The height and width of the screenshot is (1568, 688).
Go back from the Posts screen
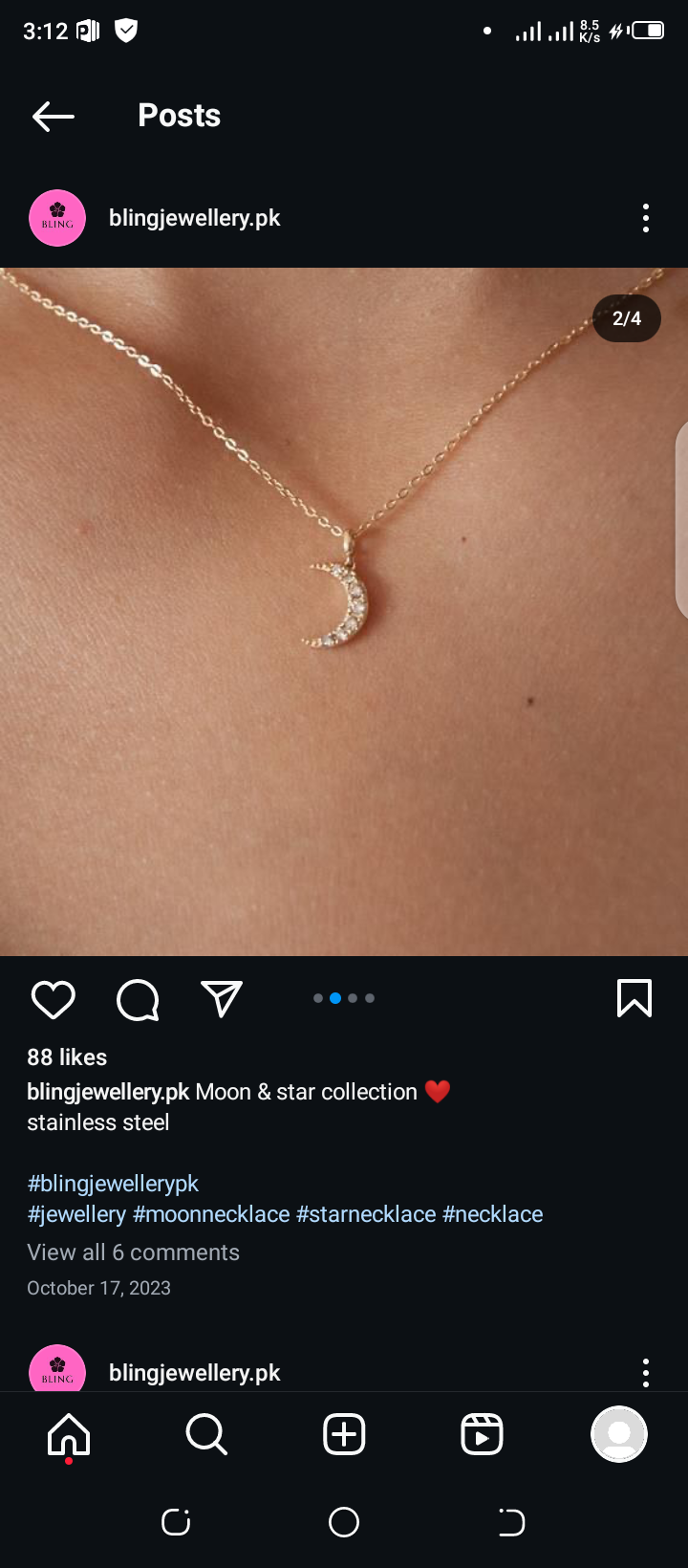(54, 117)
